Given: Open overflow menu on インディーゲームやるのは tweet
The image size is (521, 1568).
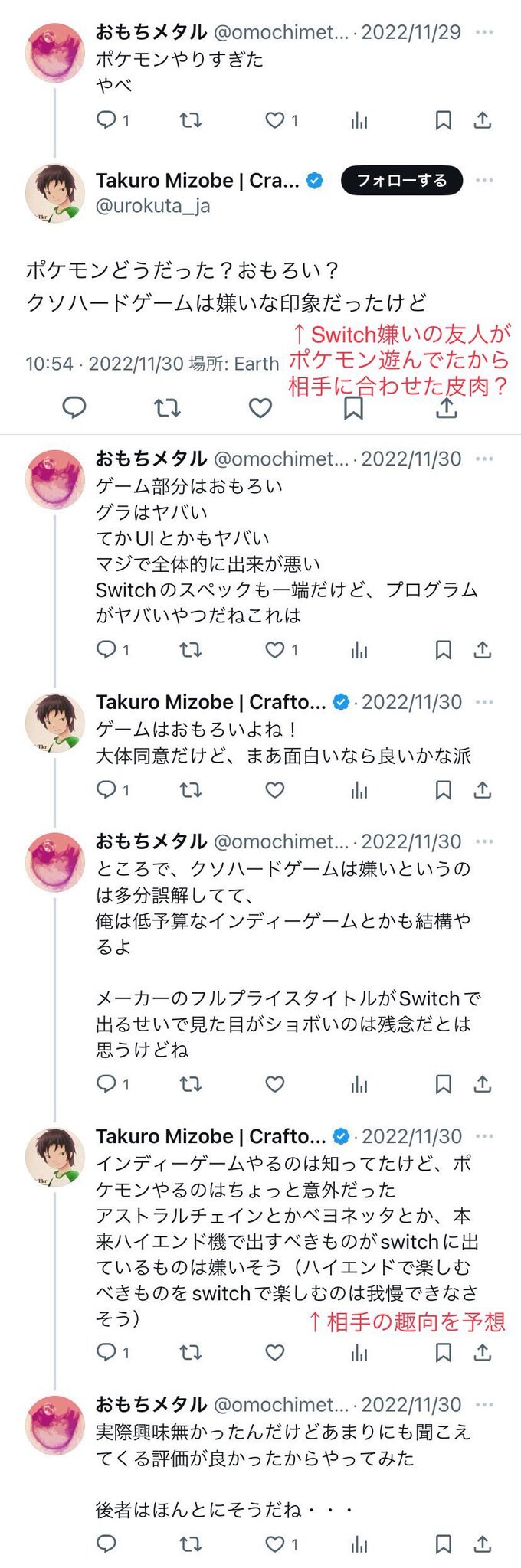Looking at the screenshot, I should (484, 1135).
